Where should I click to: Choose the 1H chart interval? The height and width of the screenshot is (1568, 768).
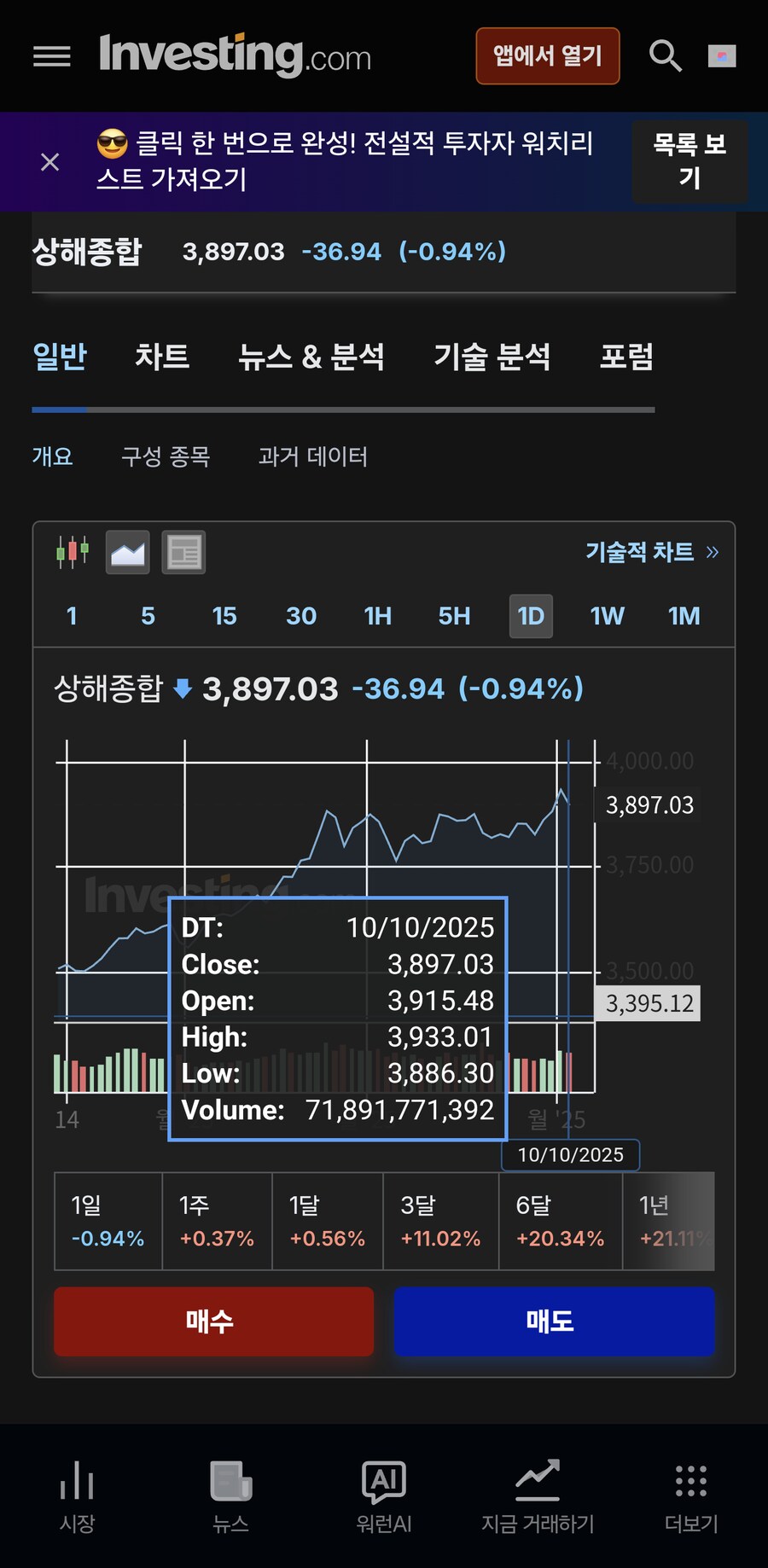pyautogui.click(x=377, y=616)
